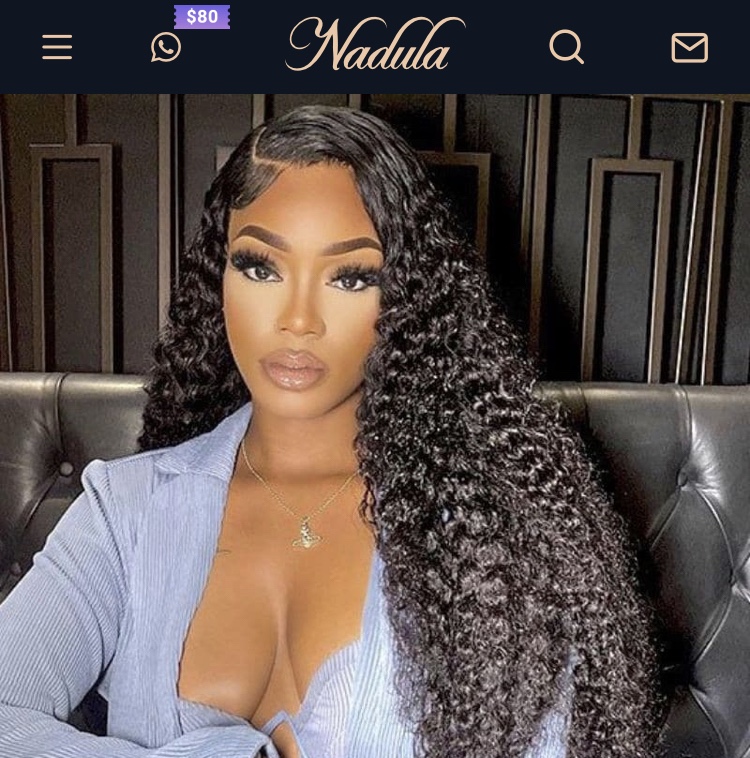Tap the Nadula logo to go home

(375, 45)
